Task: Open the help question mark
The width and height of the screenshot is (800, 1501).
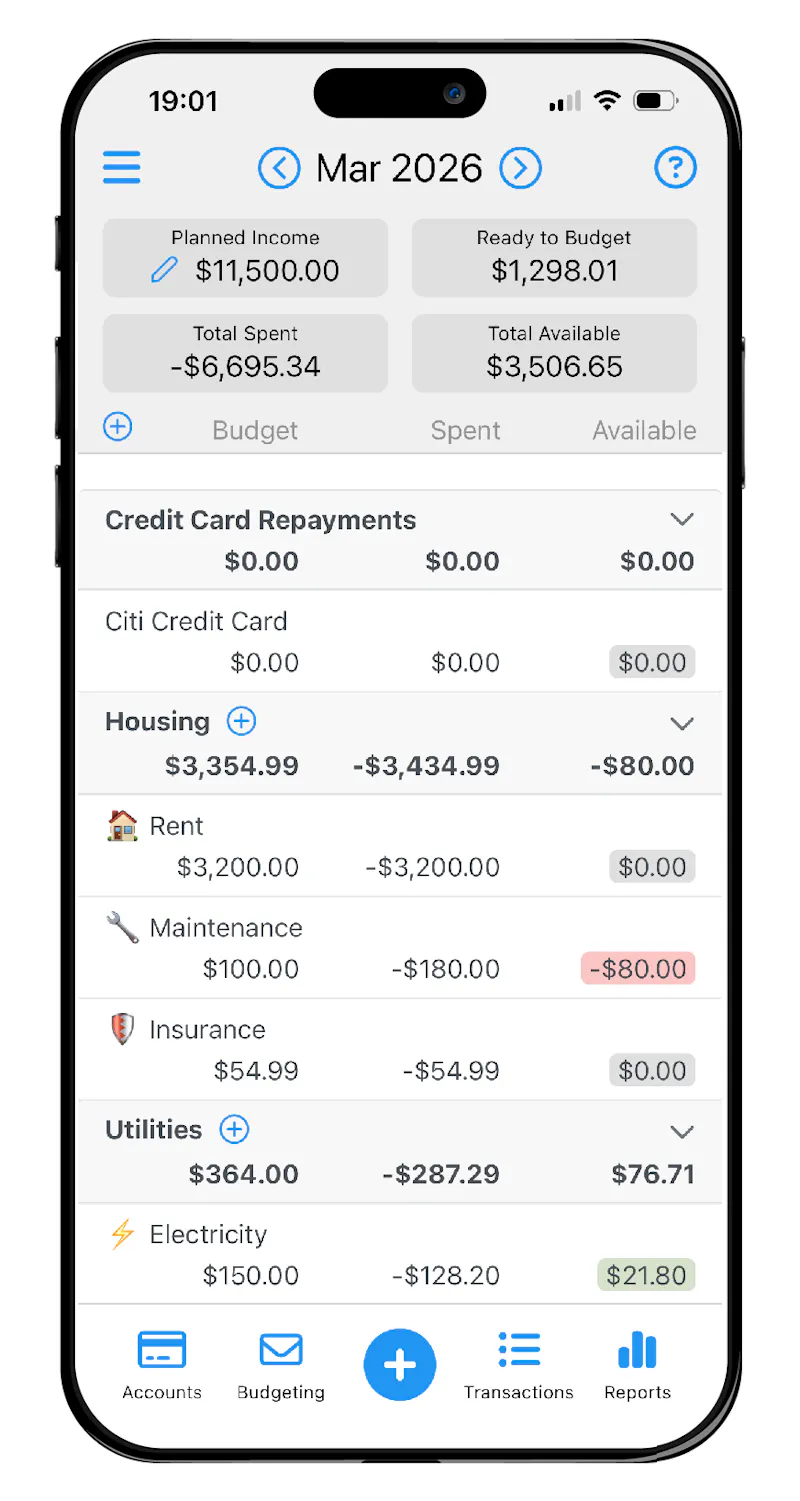Action: tap(675, 168)
